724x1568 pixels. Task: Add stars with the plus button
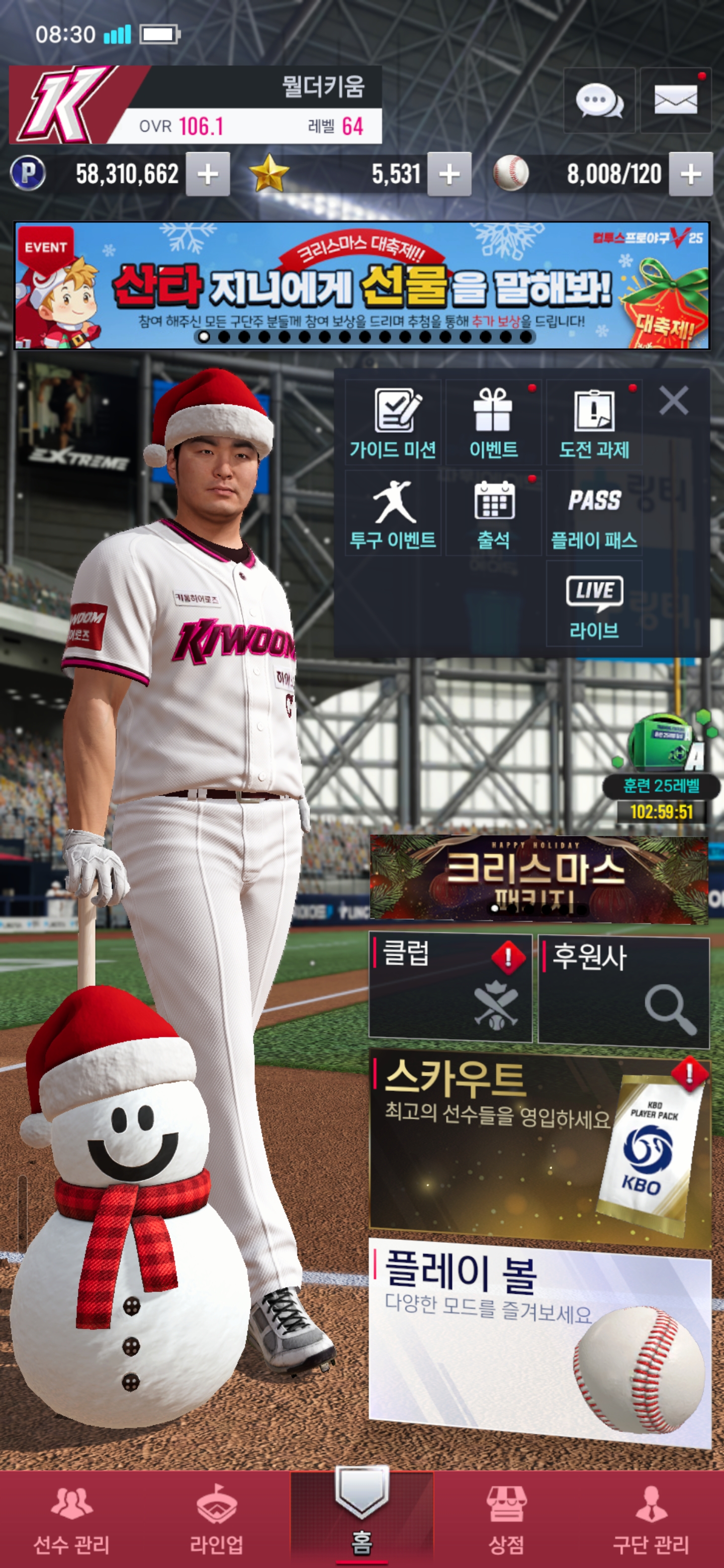pyautogui.click(x=449, y=175)
